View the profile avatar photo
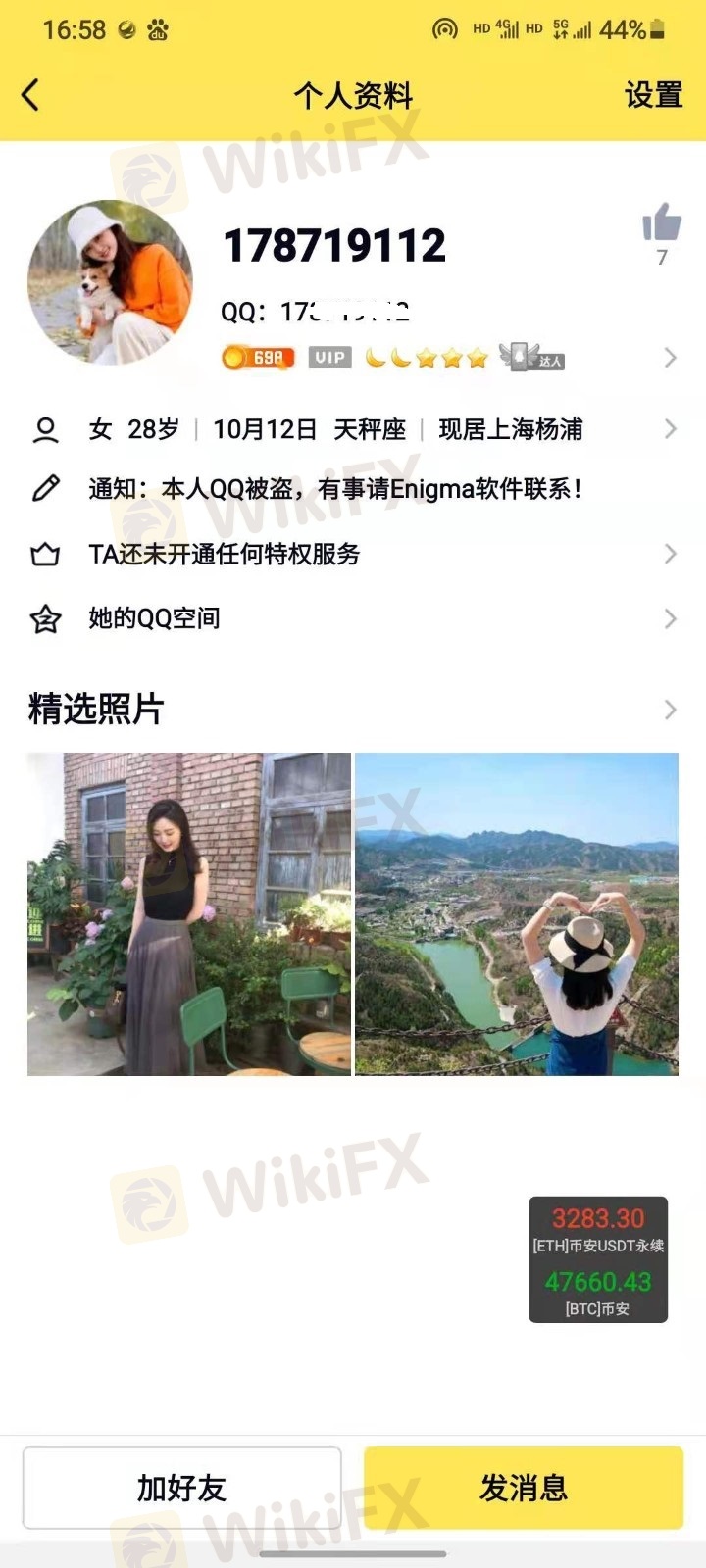706x1568 pixels. tap(110, 282)
